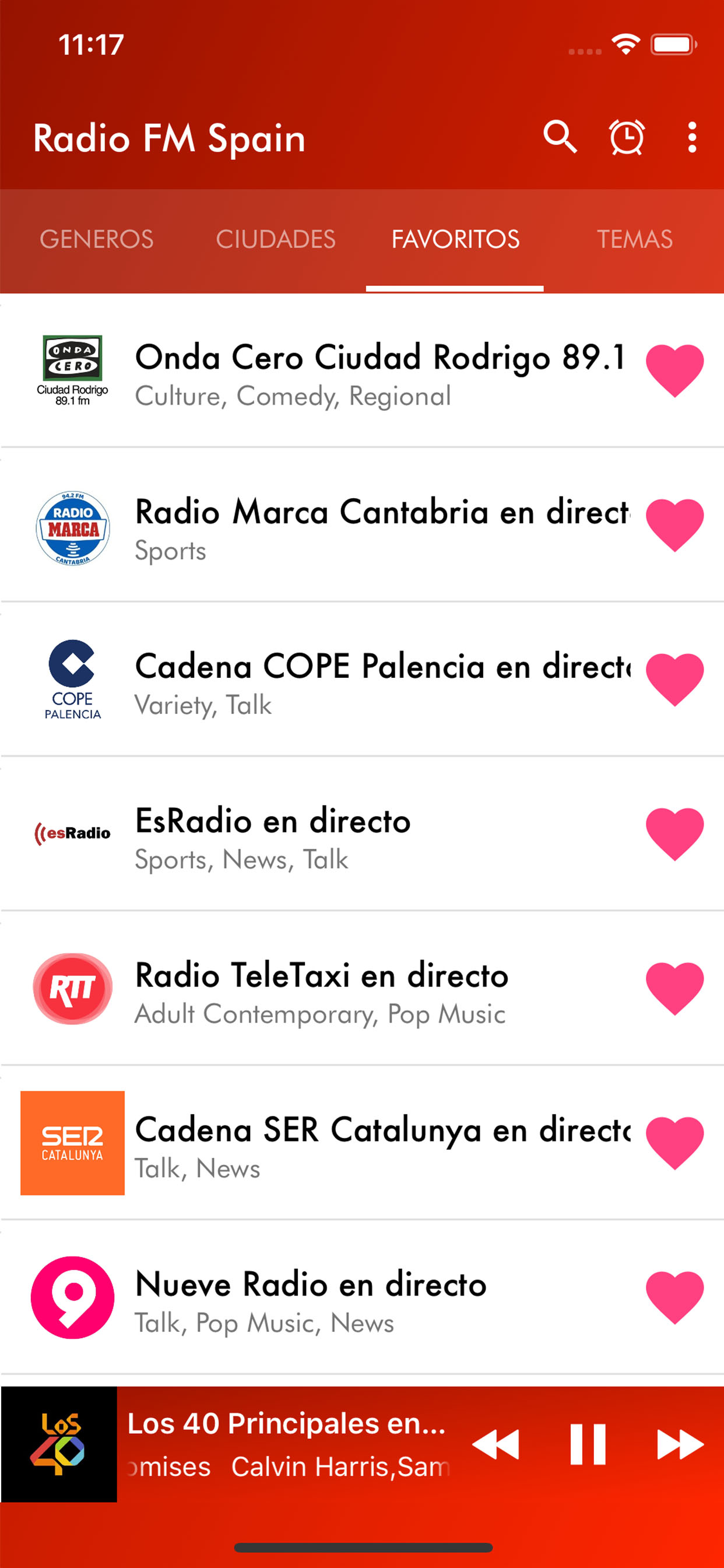Open the search icon
The height and width of the screenshot is (1568, 724).
click(560, 136)
